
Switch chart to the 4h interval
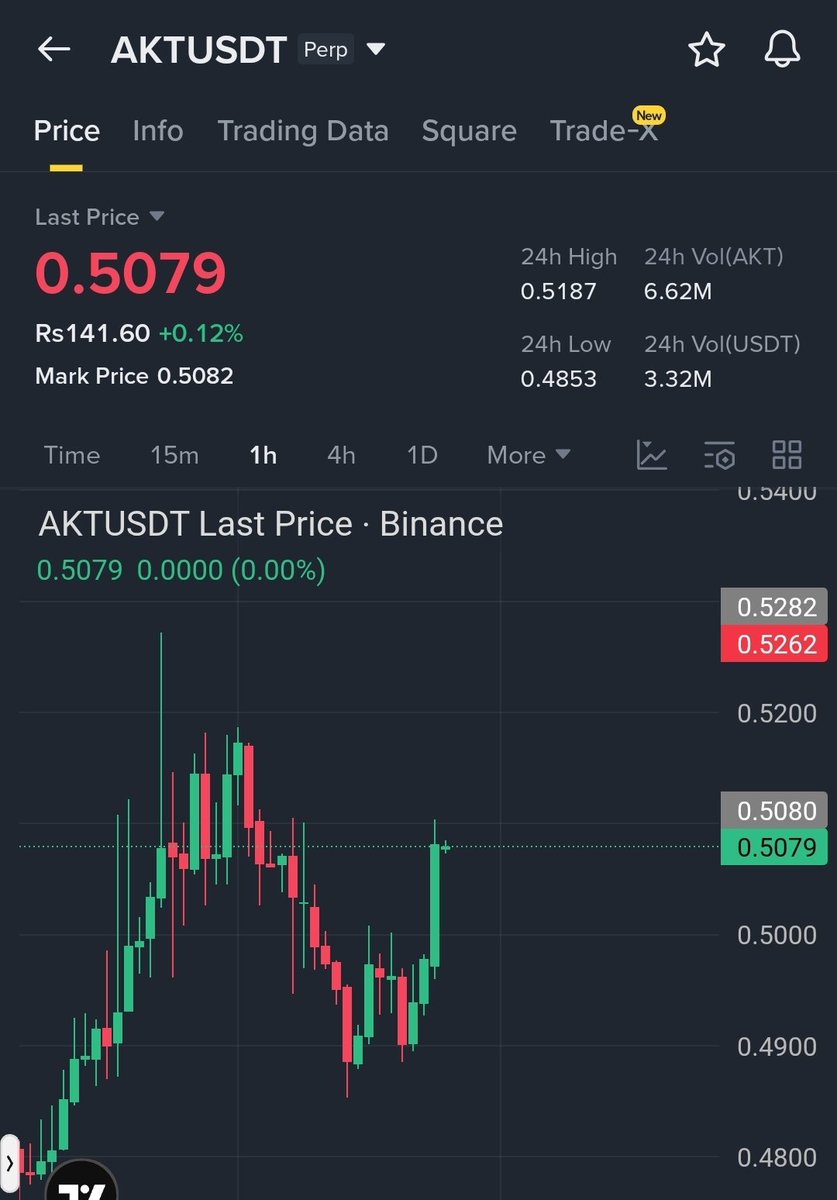tap(341, 455)
